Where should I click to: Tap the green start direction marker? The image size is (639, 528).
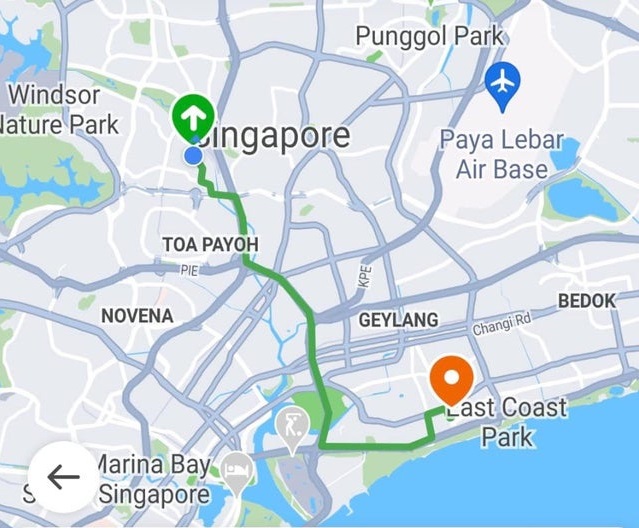tap(191, 116)
